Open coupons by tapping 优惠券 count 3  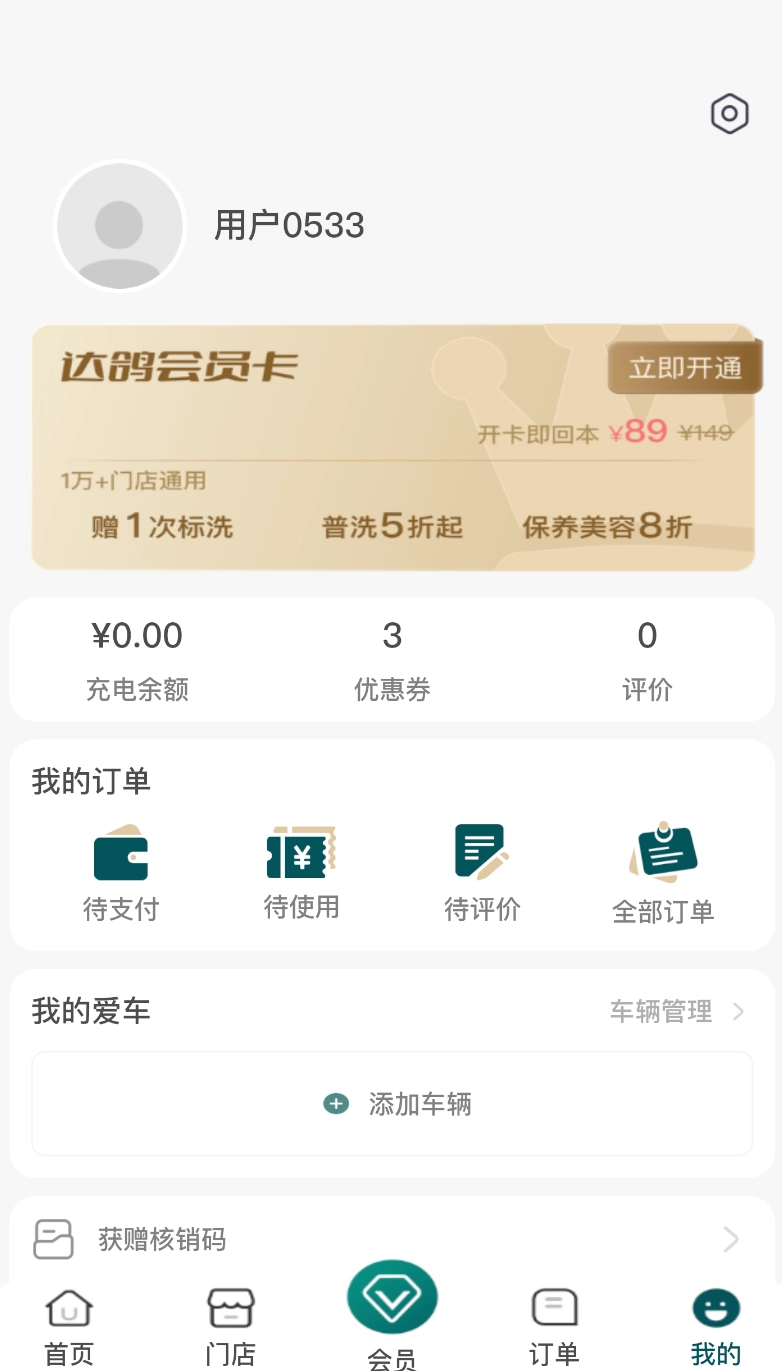coord(391,658)
